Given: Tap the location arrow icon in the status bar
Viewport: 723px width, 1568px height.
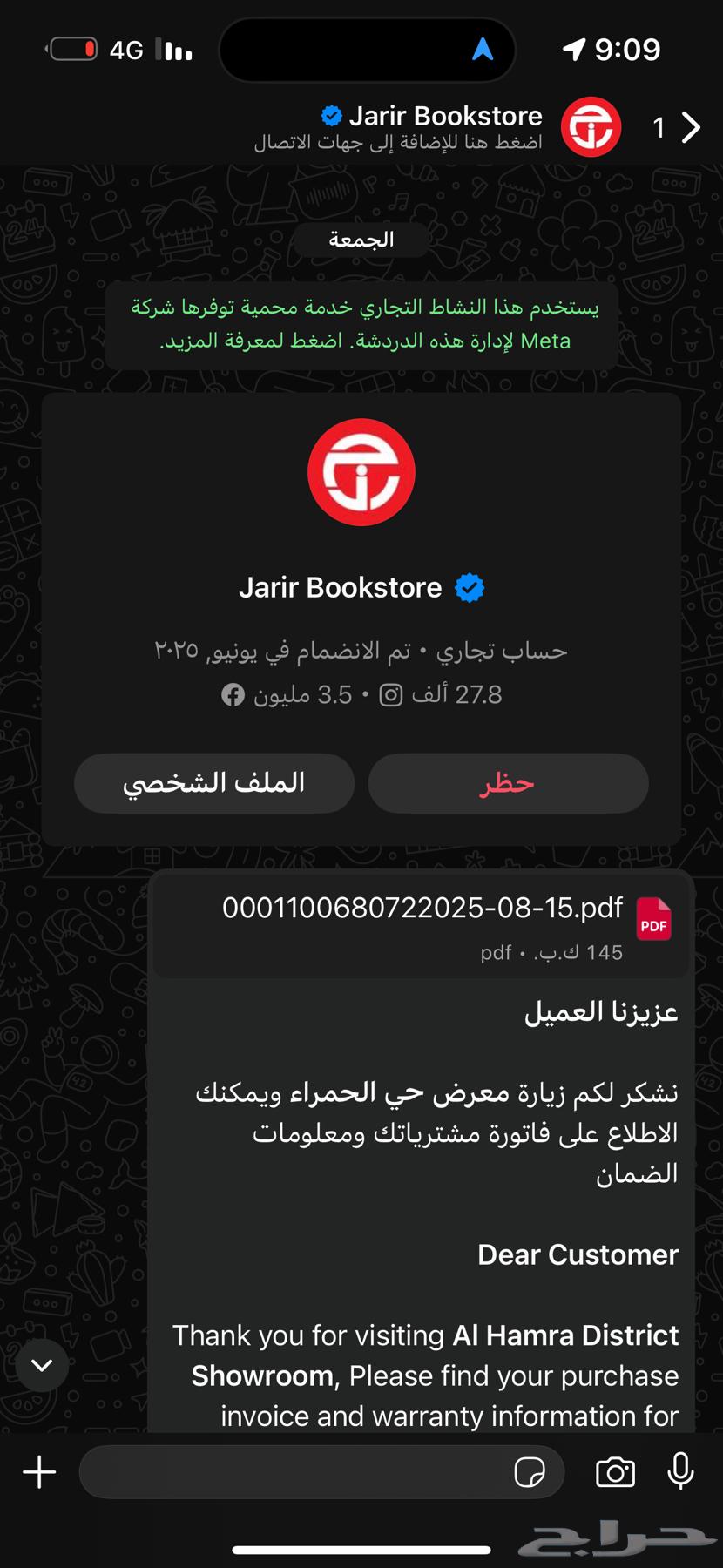Looking at the screenshot, I should pos(574,49).
